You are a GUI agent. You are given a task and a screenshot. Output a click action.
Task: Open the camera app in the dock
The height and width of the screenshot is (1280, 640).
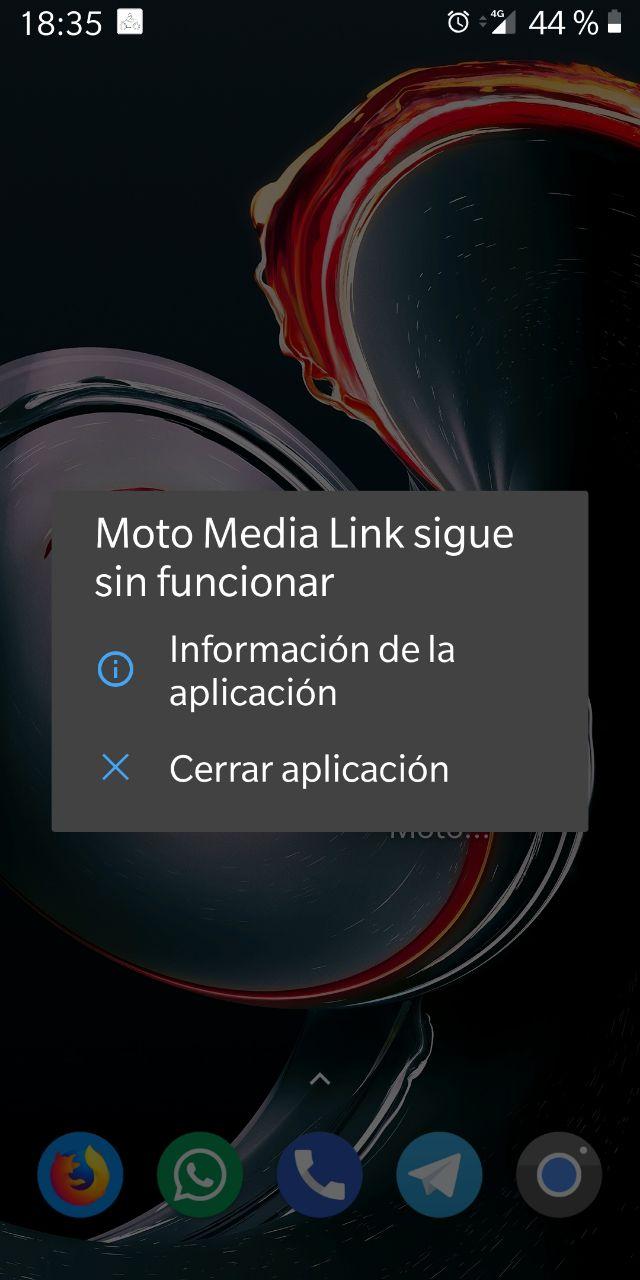[x=560, y=1175]
